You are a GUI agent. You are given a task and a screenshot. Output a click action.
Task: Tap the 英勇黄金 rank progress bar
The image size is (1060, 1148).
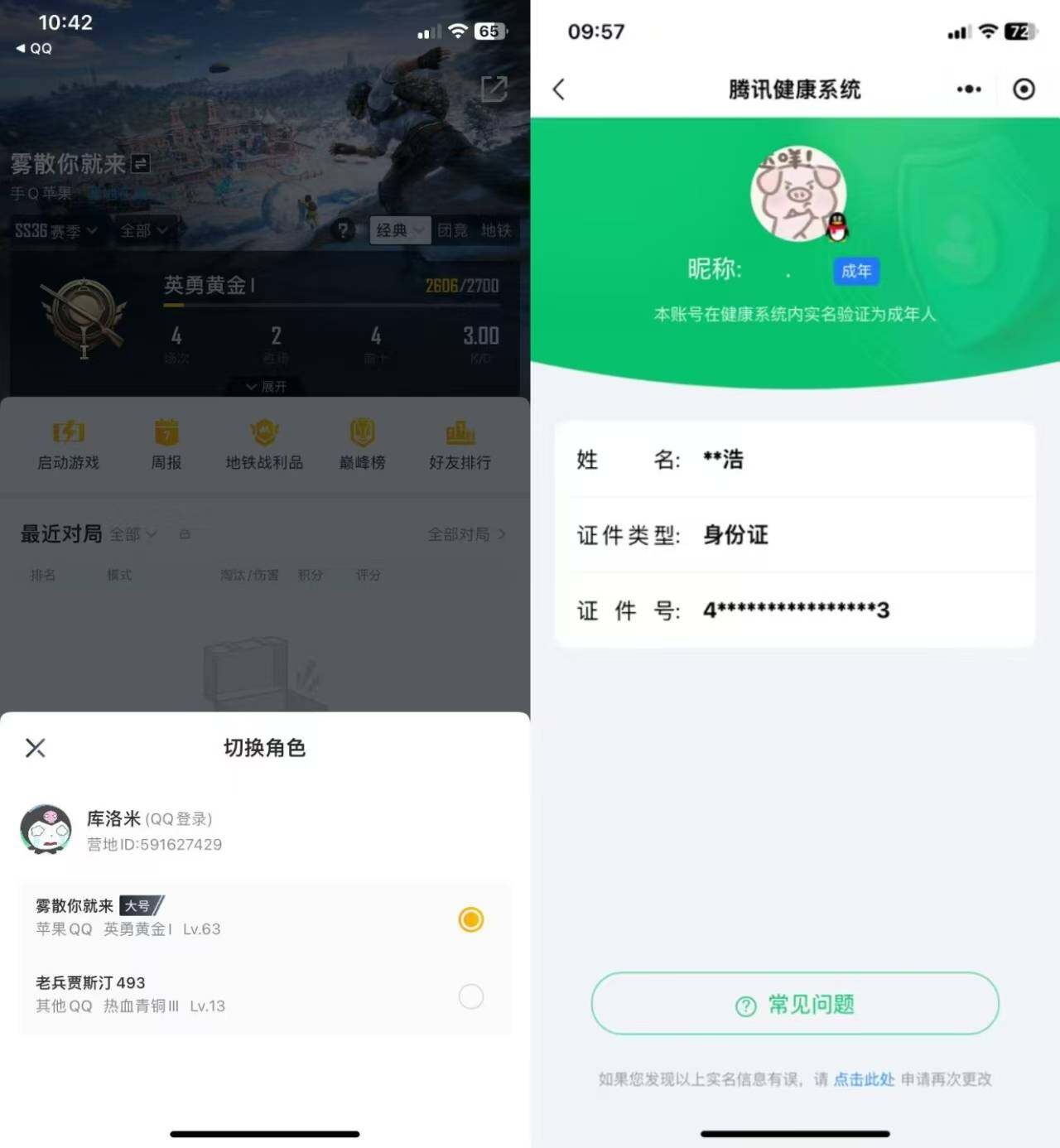pos(331,306)
